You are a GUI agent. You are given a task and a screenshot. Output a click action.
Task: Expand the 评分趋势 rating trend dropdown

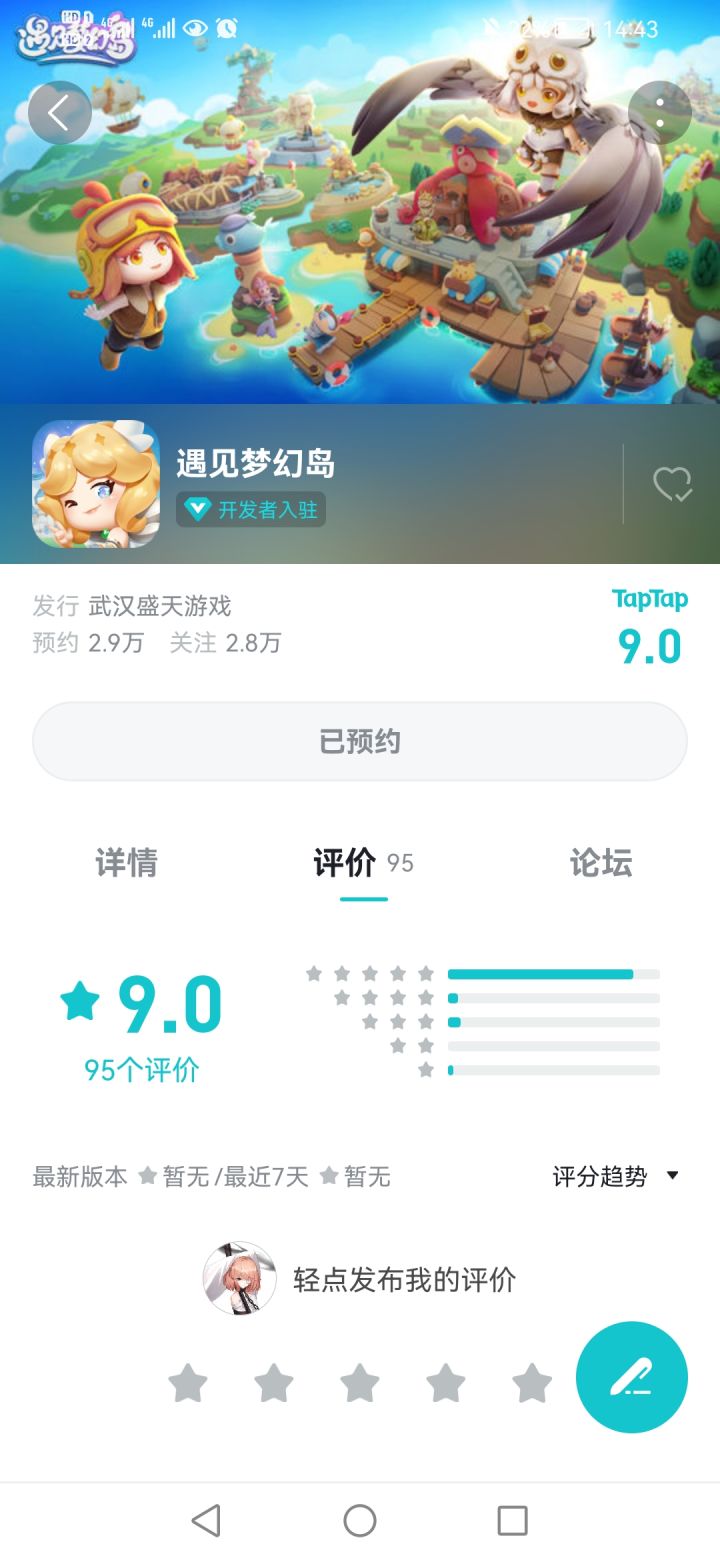tap(613, 1177)
